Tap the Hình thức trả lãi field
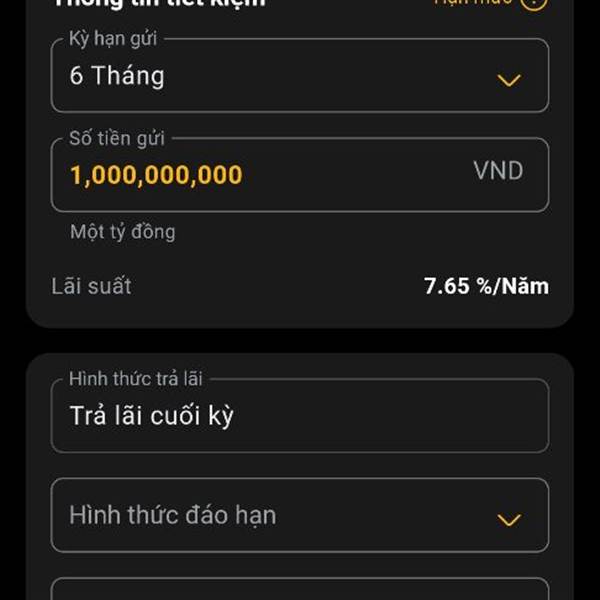 click(x=300, y=416)
